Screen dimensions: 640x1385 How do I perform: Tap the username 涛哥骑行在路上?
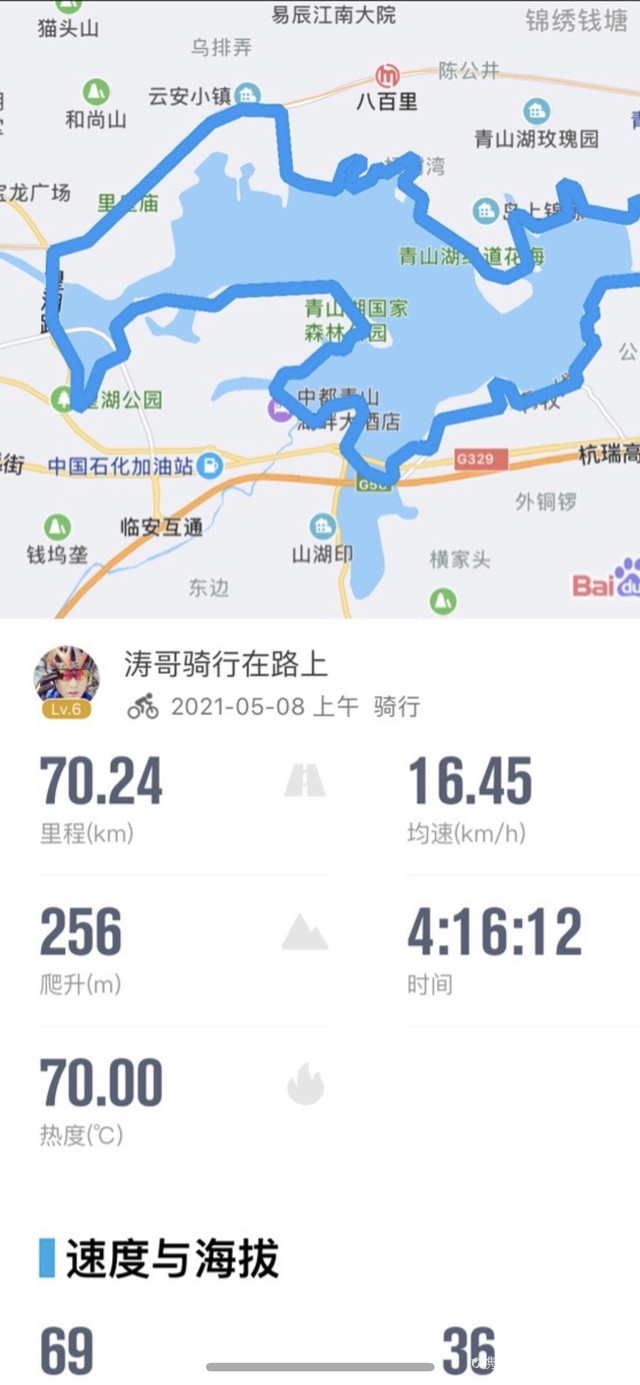click(x=225, y=663)
